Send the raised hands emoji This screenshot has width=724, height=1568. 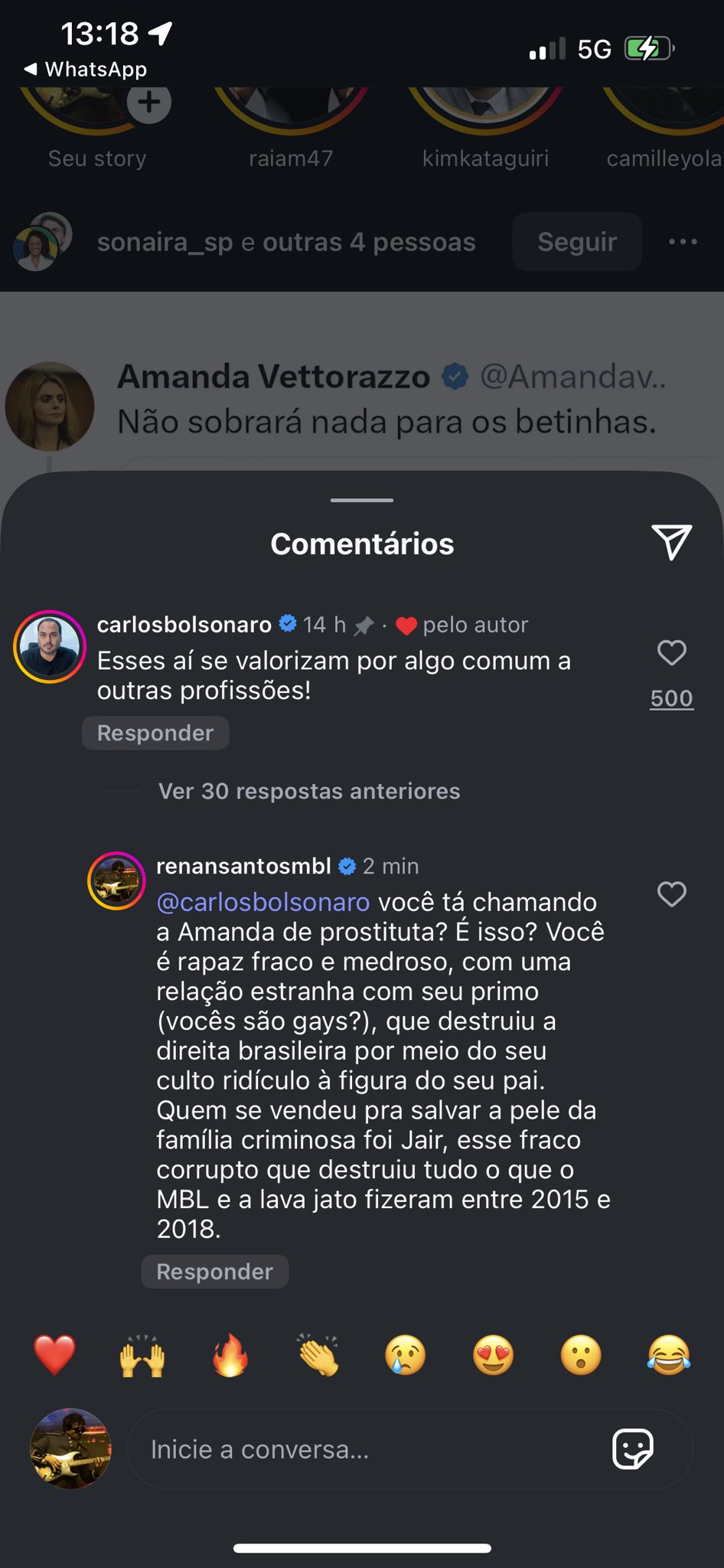(x=142, y=1355)
